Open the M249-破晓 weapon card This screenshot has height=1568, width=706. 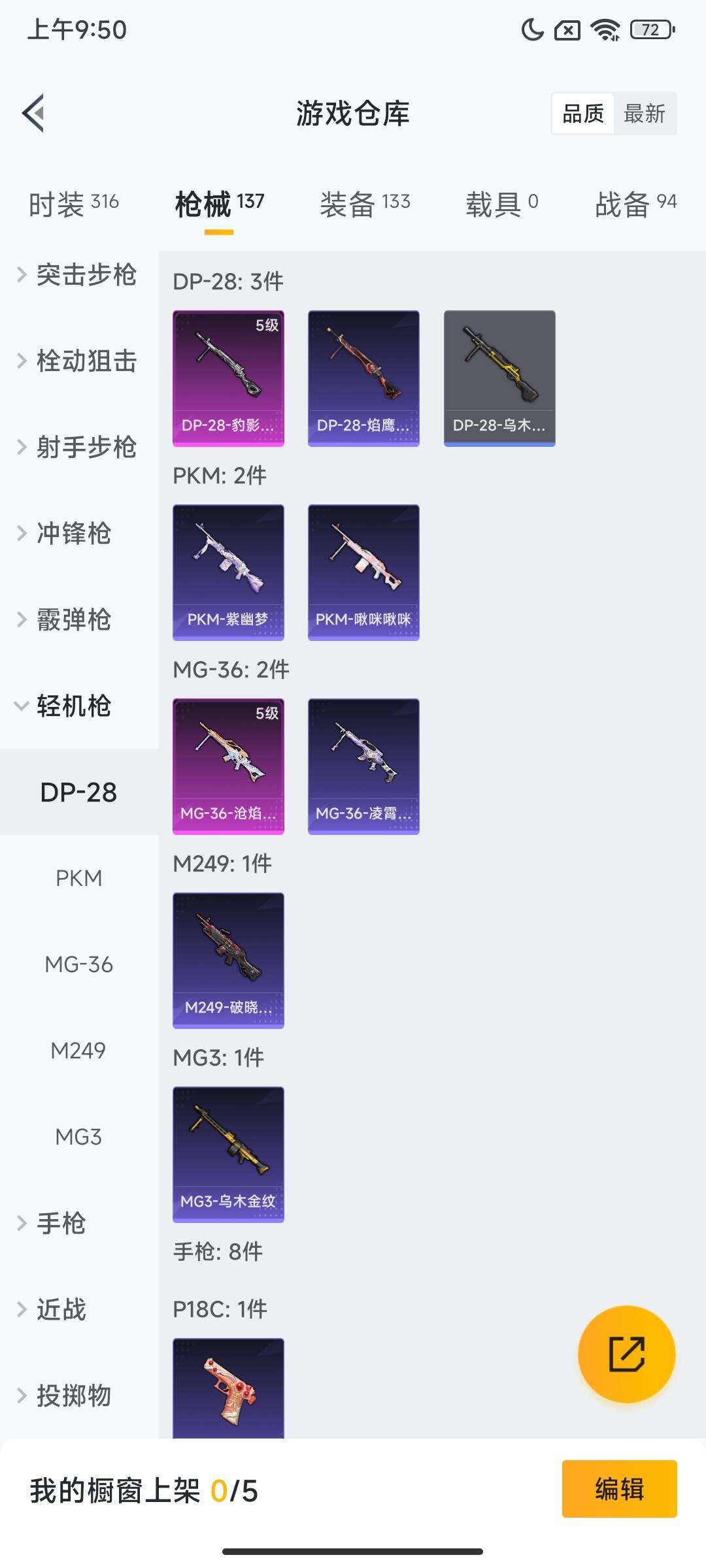coord(228,959)
